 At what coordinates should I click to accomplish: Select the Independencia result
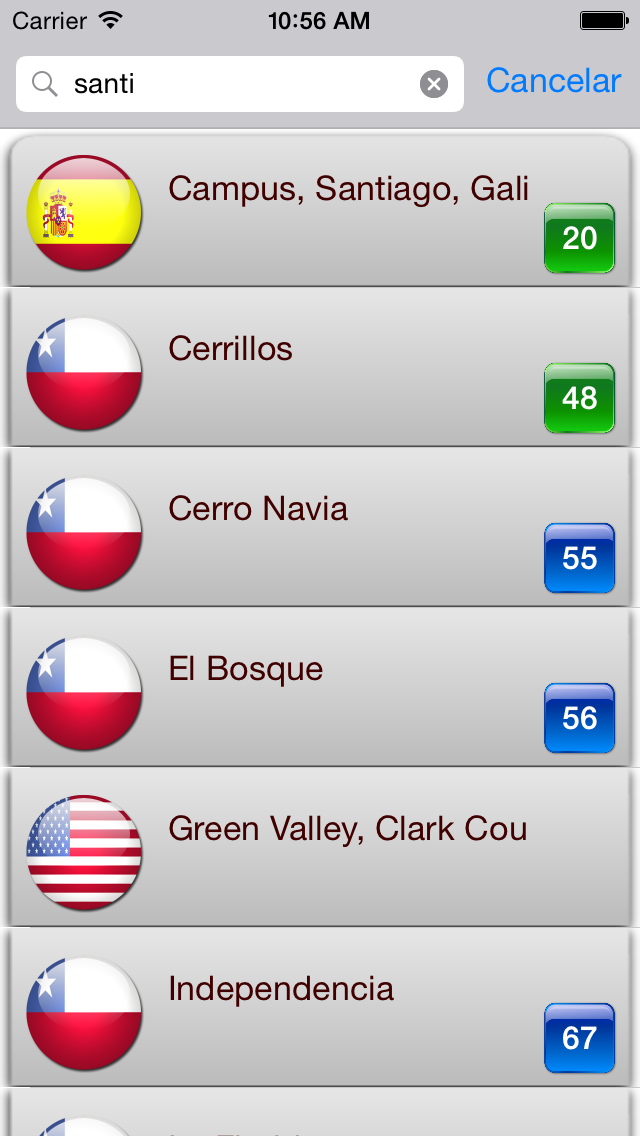320,1008
